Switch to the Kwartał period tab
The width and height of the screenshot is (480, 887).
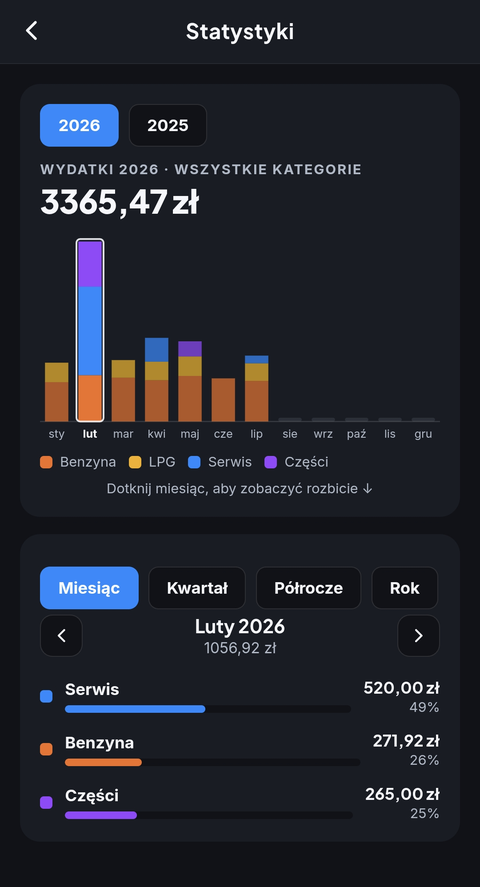(x=197, y=588)
